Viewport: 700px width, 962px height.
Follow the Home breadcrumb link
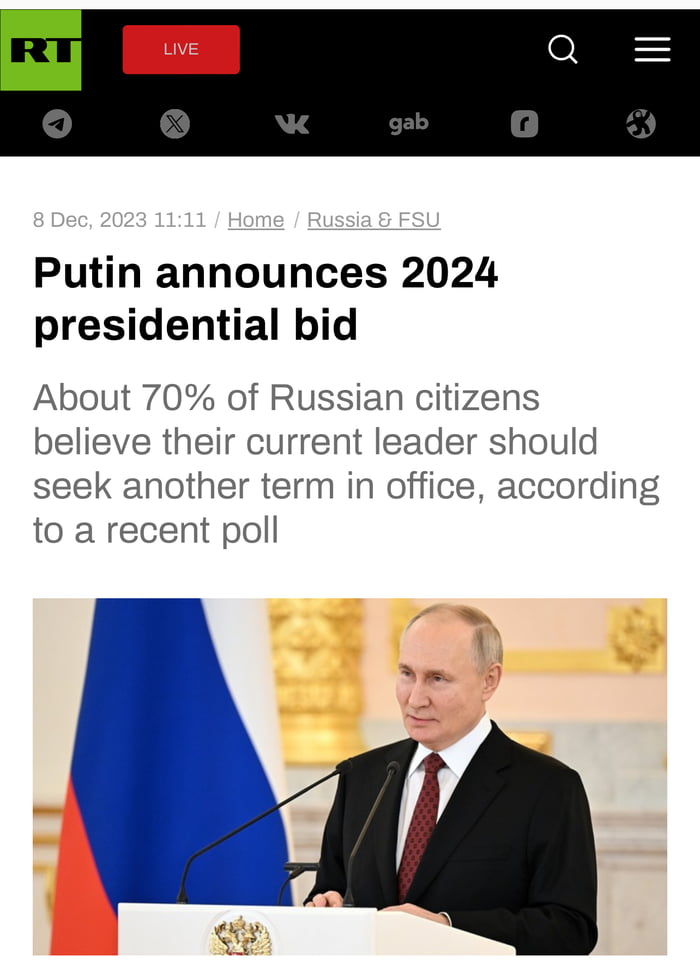(256, 220)
